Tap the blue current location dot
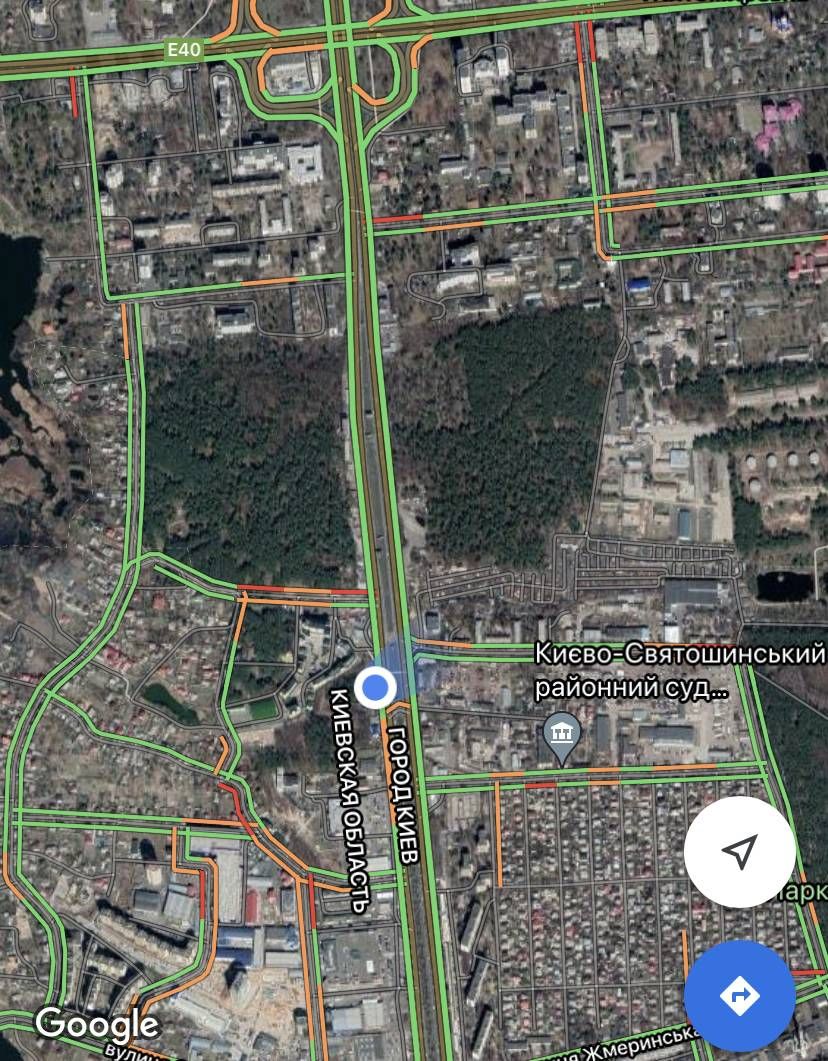Image resolution: width=828 pixels, height=1061 pixels. [376, 687]
